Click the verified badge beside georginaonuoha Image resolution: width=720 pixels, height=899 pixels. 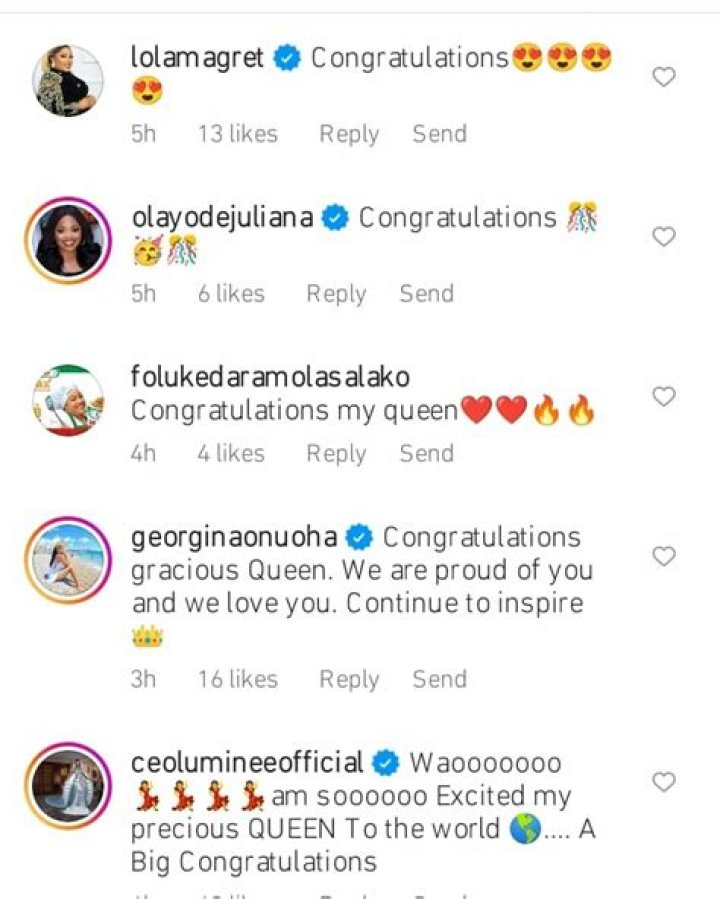(355, 537)
